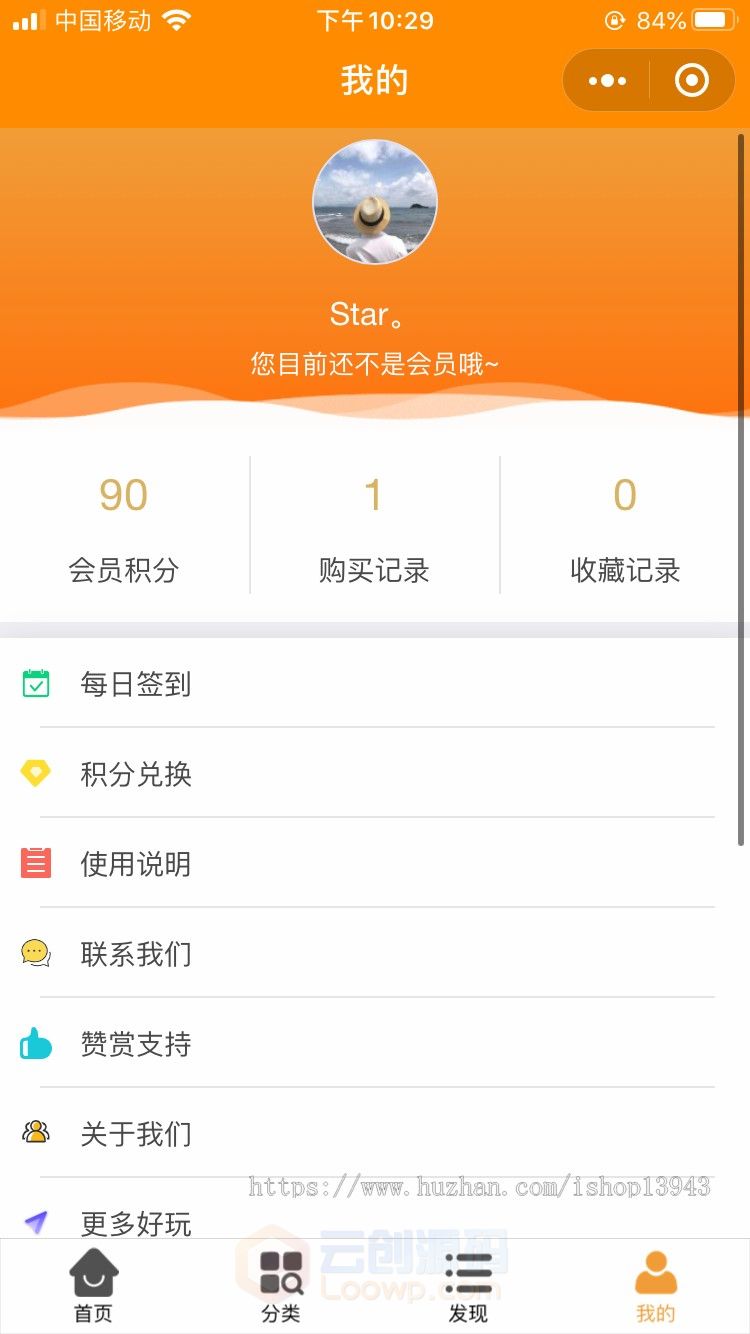Open 收藏记录 favorites list
The image size is (750, 1334).
[625, 526]
